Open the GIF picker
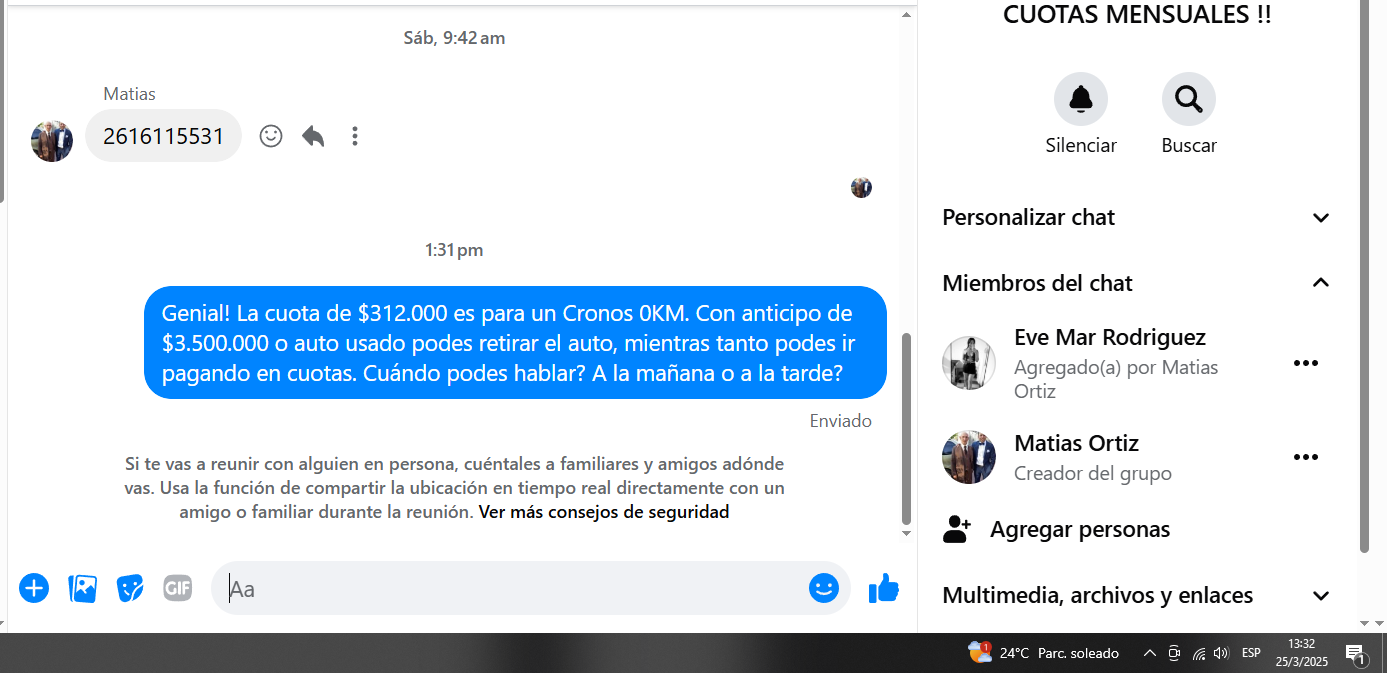 pos(178,588)
